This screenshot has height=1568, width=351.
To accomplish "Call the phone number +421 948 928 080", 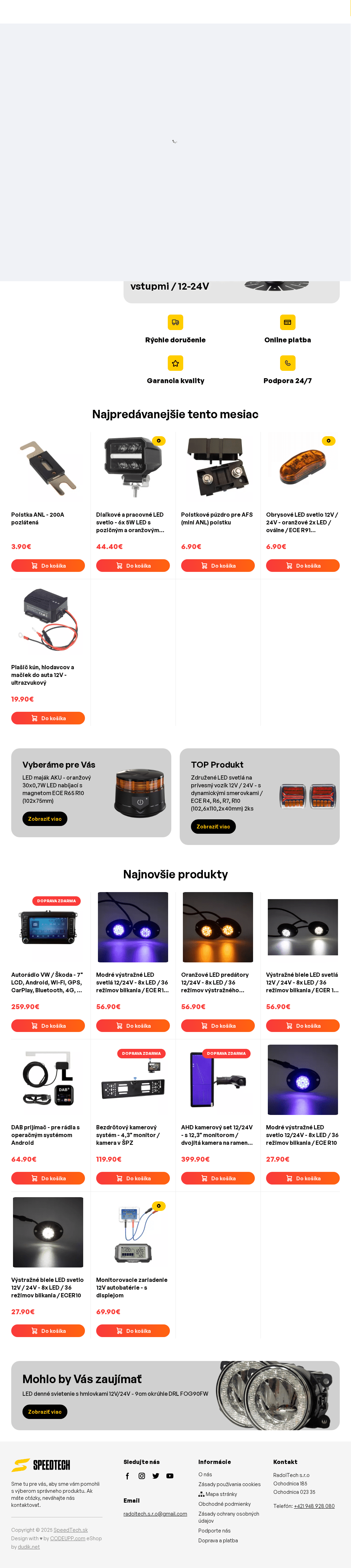I will click(314, 1506).
